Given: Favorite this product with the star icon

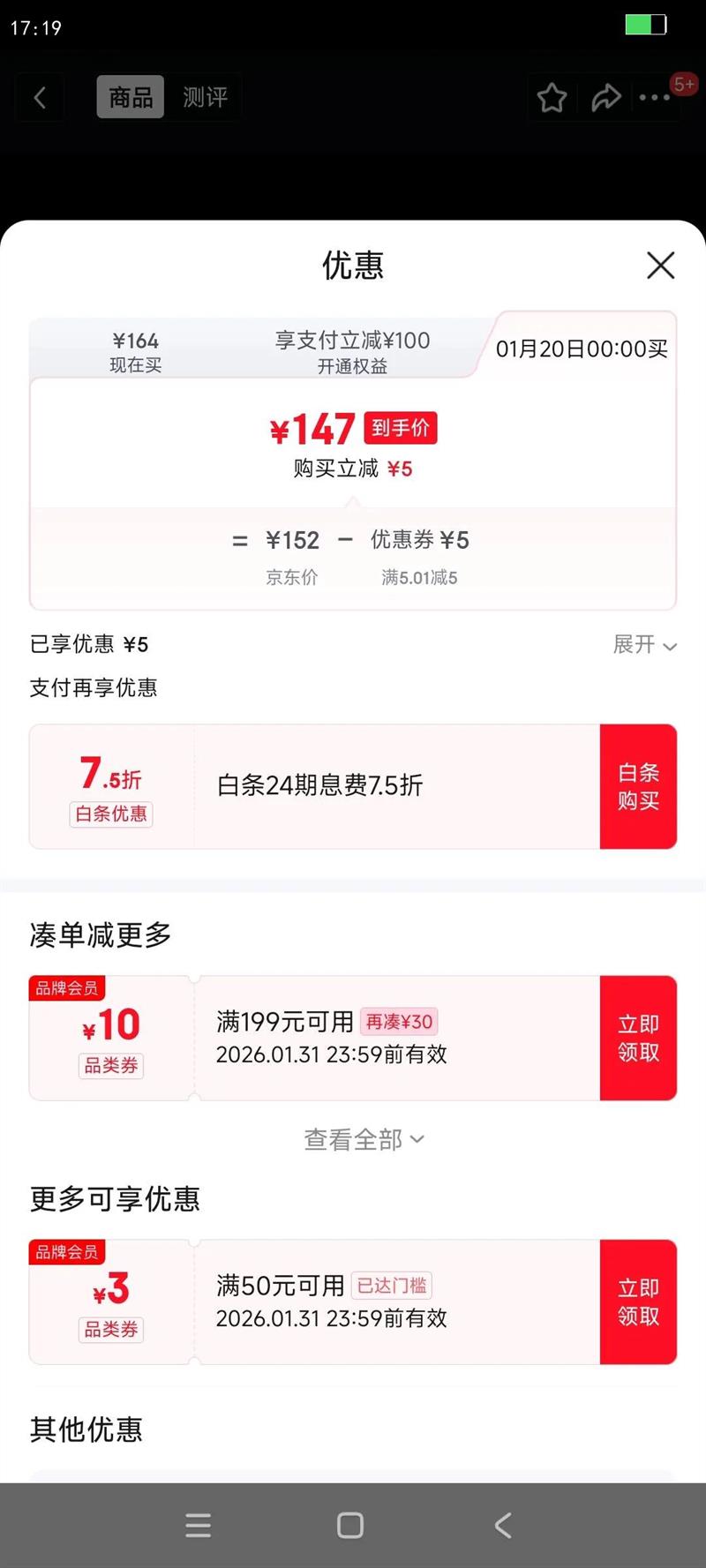Looking at the screenshot, I should pos(552,97).
